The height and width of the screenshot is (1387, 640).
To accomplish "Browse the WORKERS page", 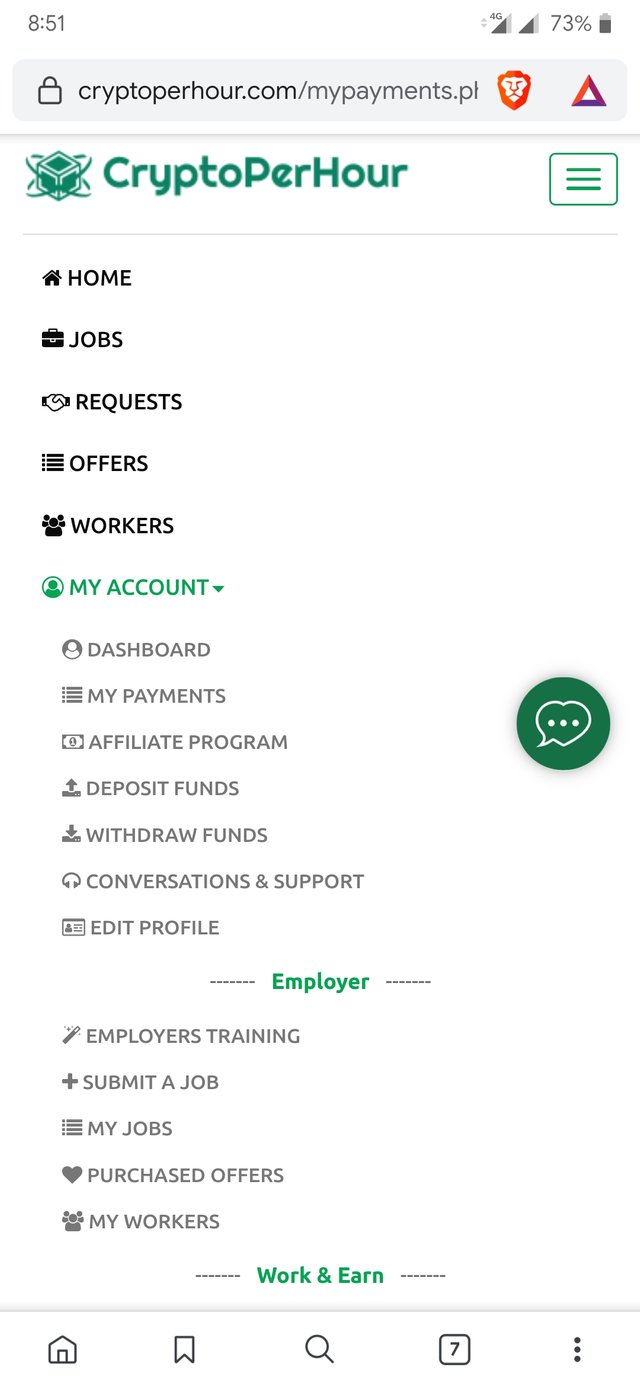I will [x=108, y=526].
